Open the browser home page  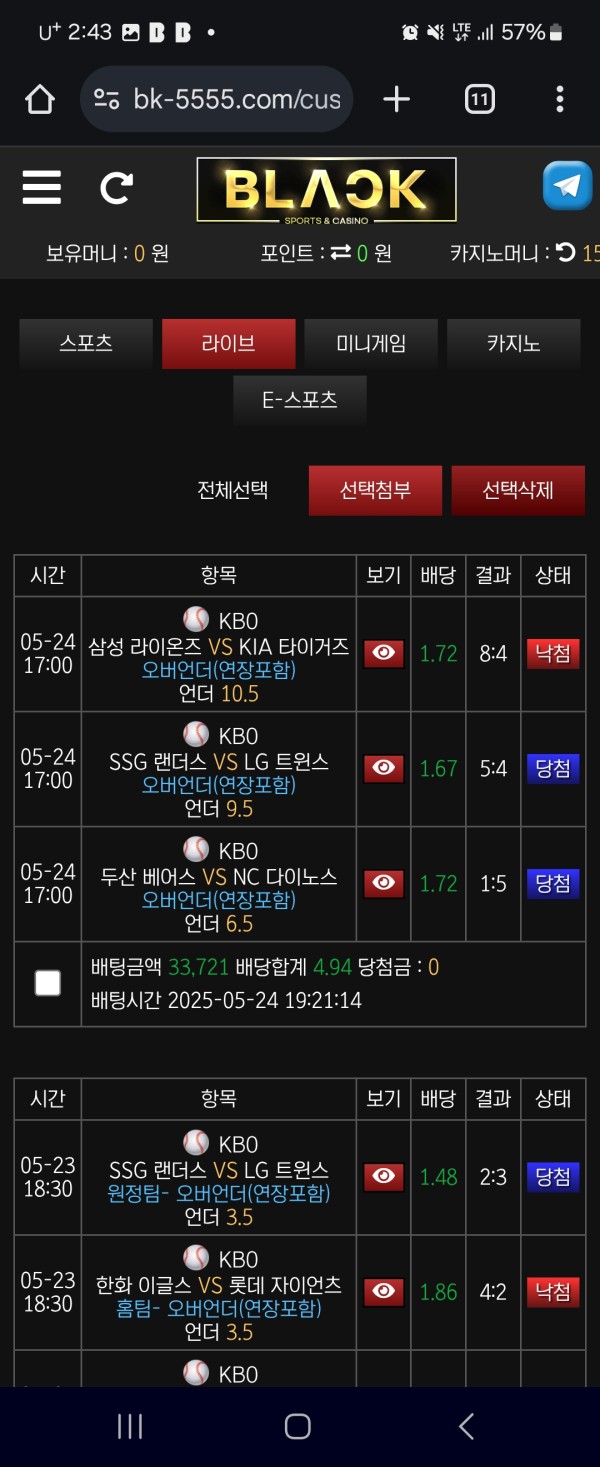click(40, 99)
